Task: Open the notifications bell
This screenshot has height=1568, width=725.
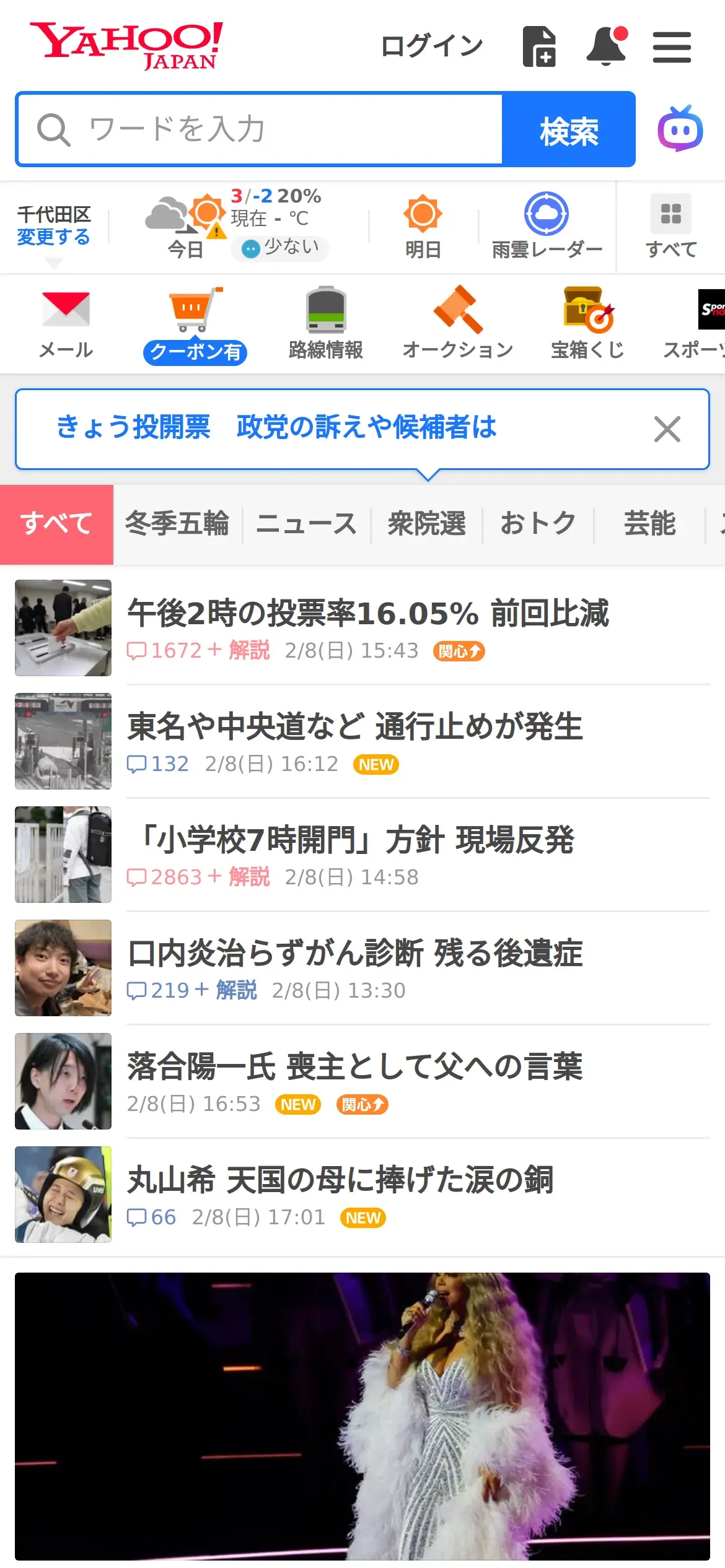Action: 606,46
